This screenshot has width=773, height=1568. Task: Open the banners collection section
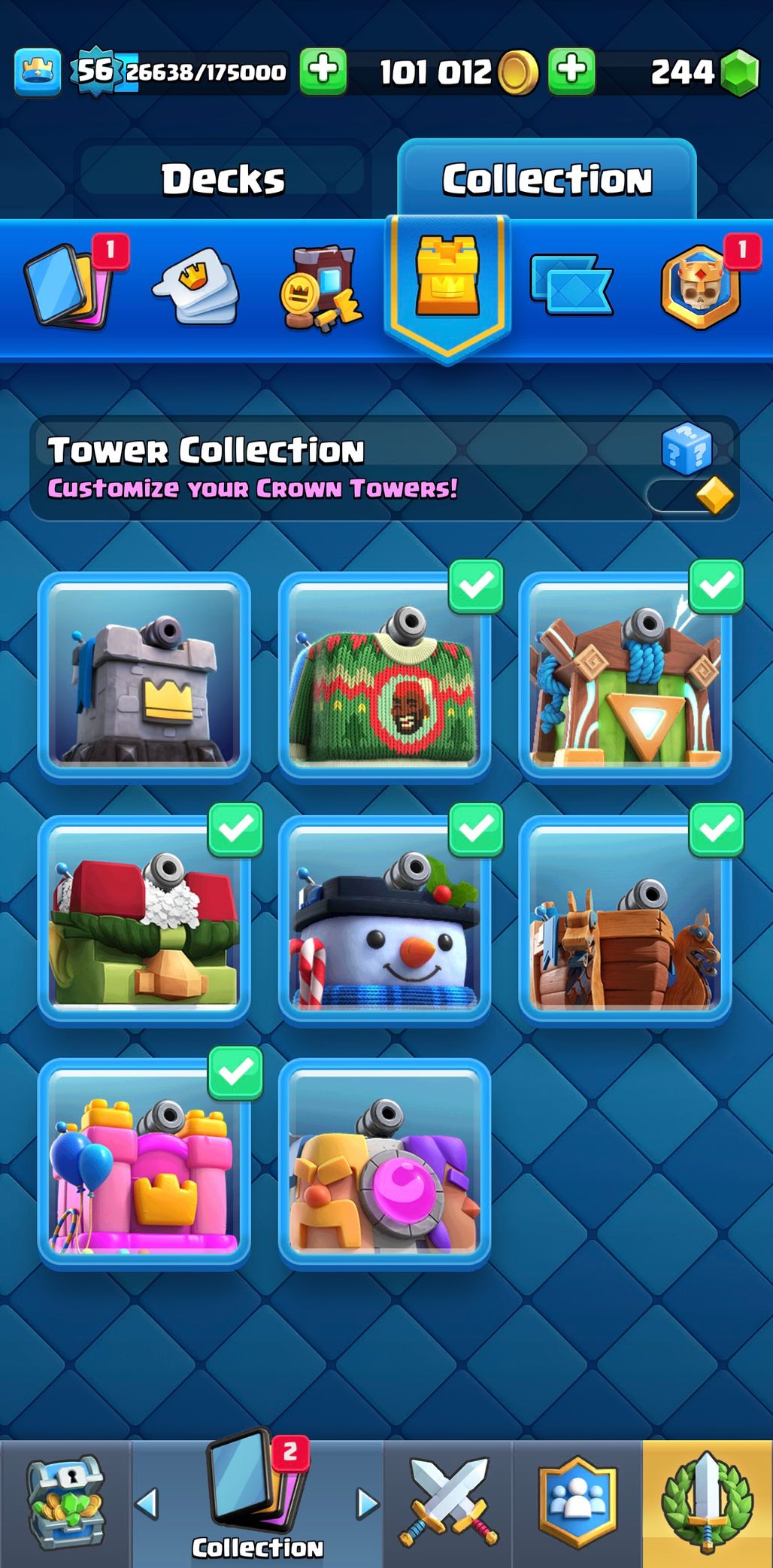(571, 286)
